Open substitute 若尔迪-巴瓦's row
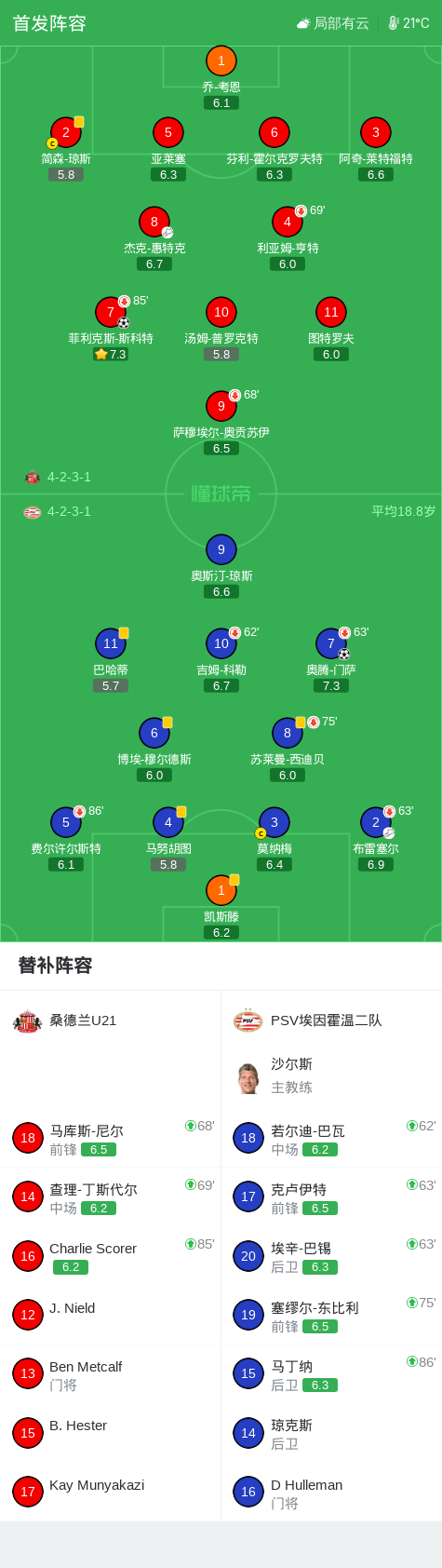Screen dimensions: 442x1568 [331, 1139]
